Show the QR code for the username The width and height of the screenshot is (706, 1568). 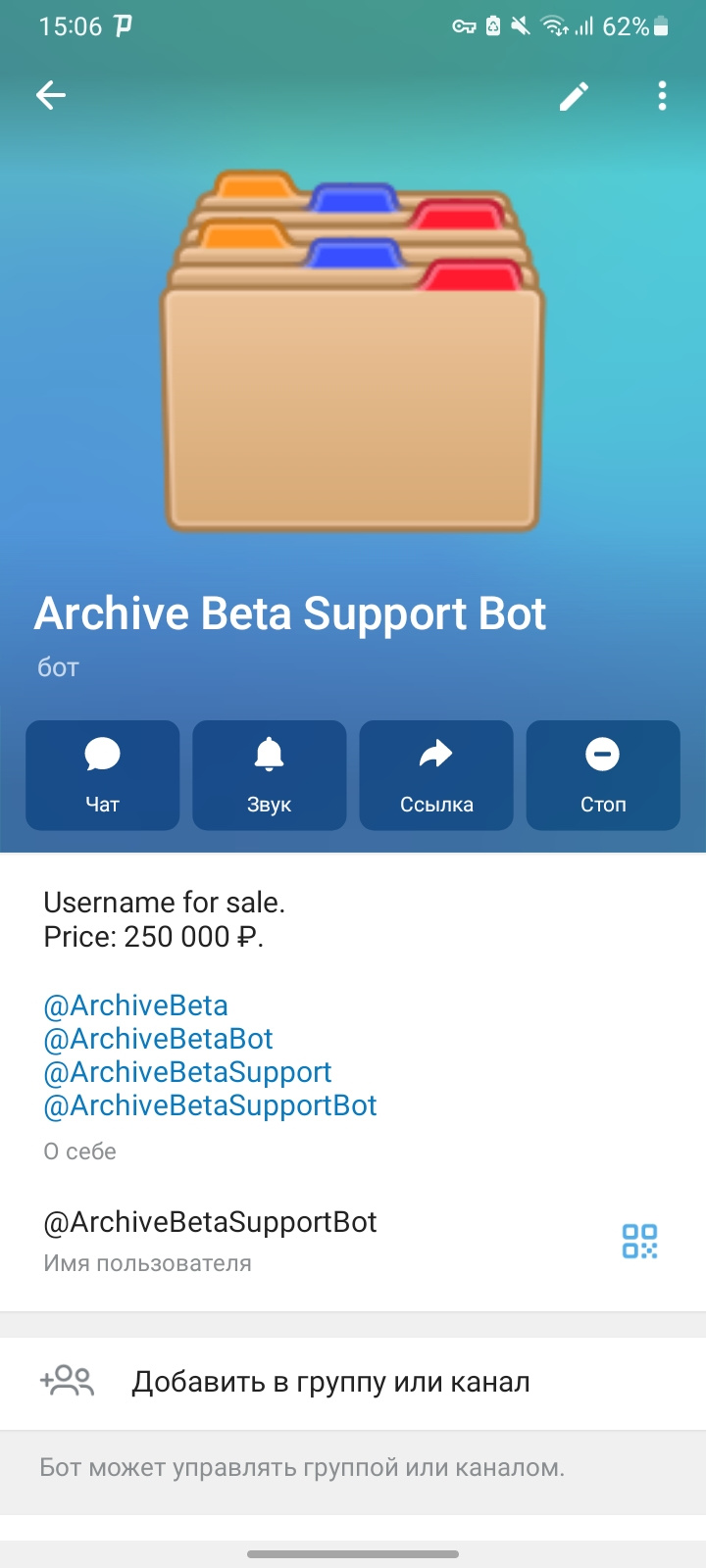[640, 1241]
